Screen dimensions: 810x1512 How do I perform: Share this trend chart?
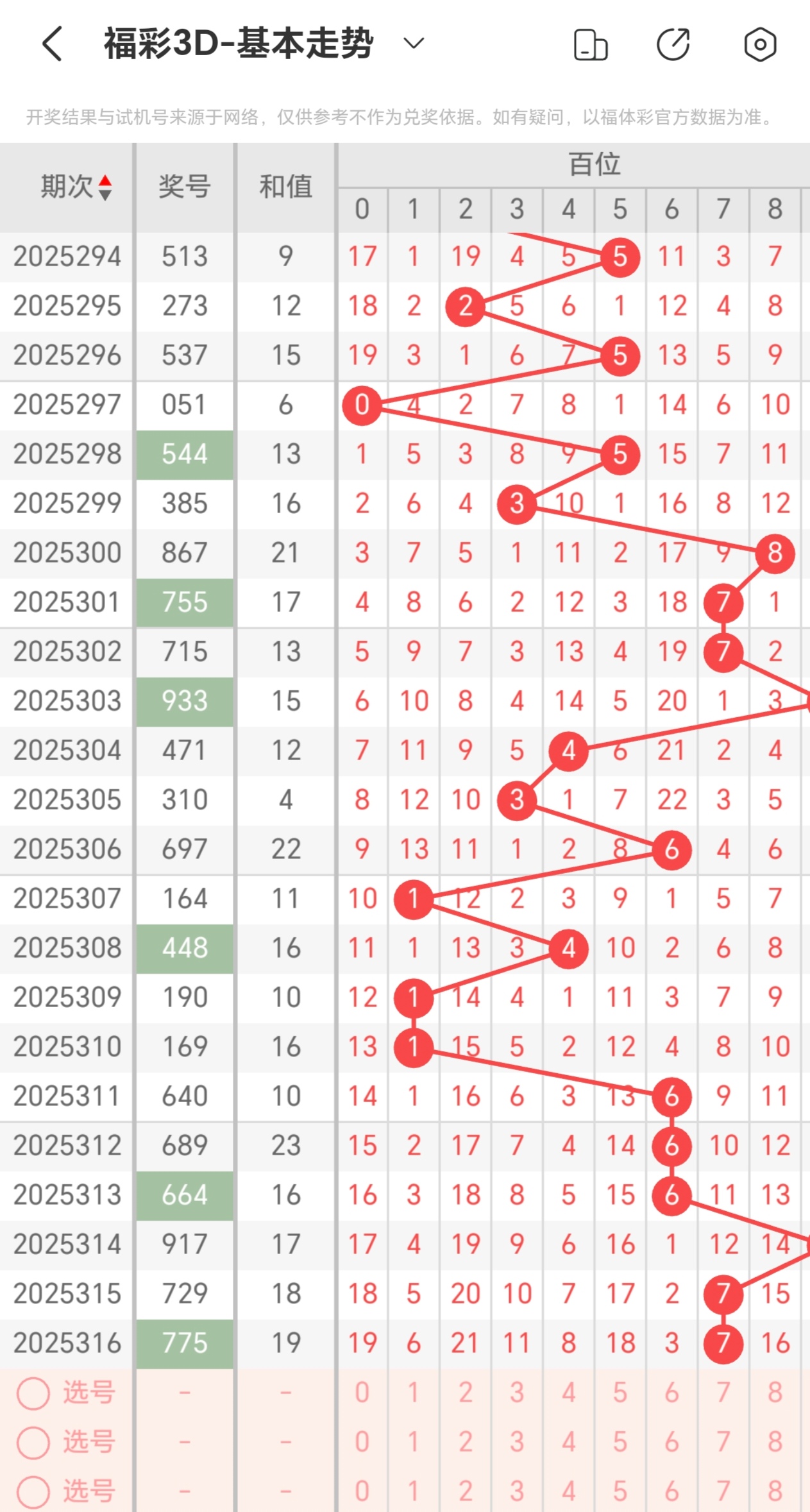(x=673, y=44)
